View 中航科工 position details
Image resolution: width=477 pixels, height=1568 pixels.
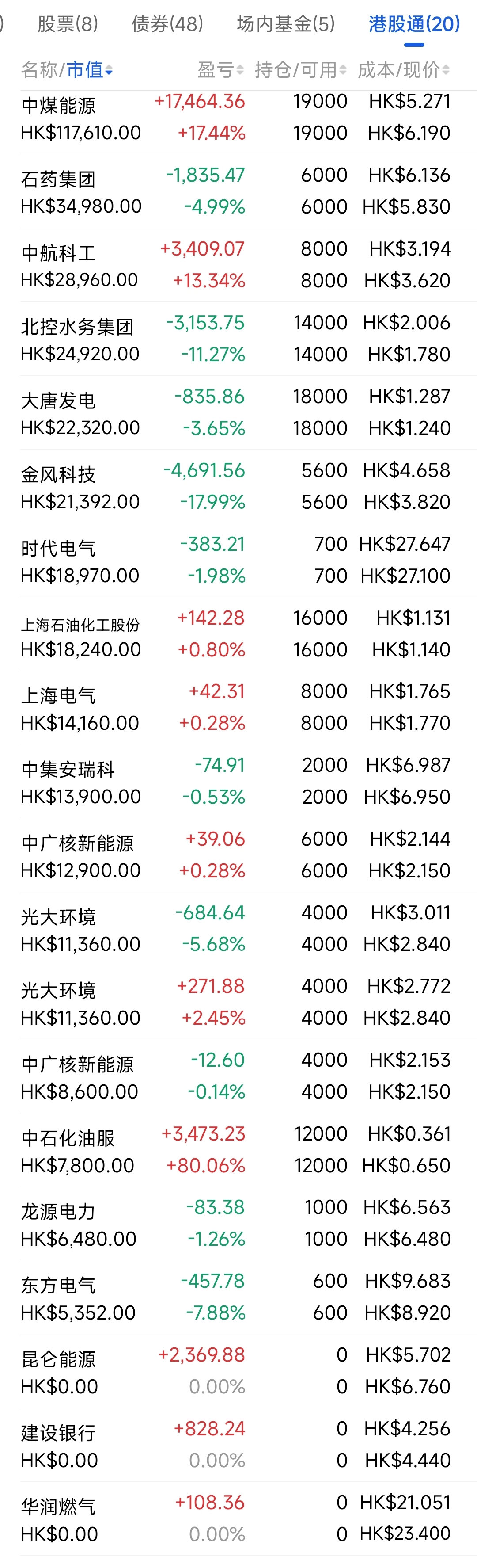pyautogui.click(x=59, y=252)
